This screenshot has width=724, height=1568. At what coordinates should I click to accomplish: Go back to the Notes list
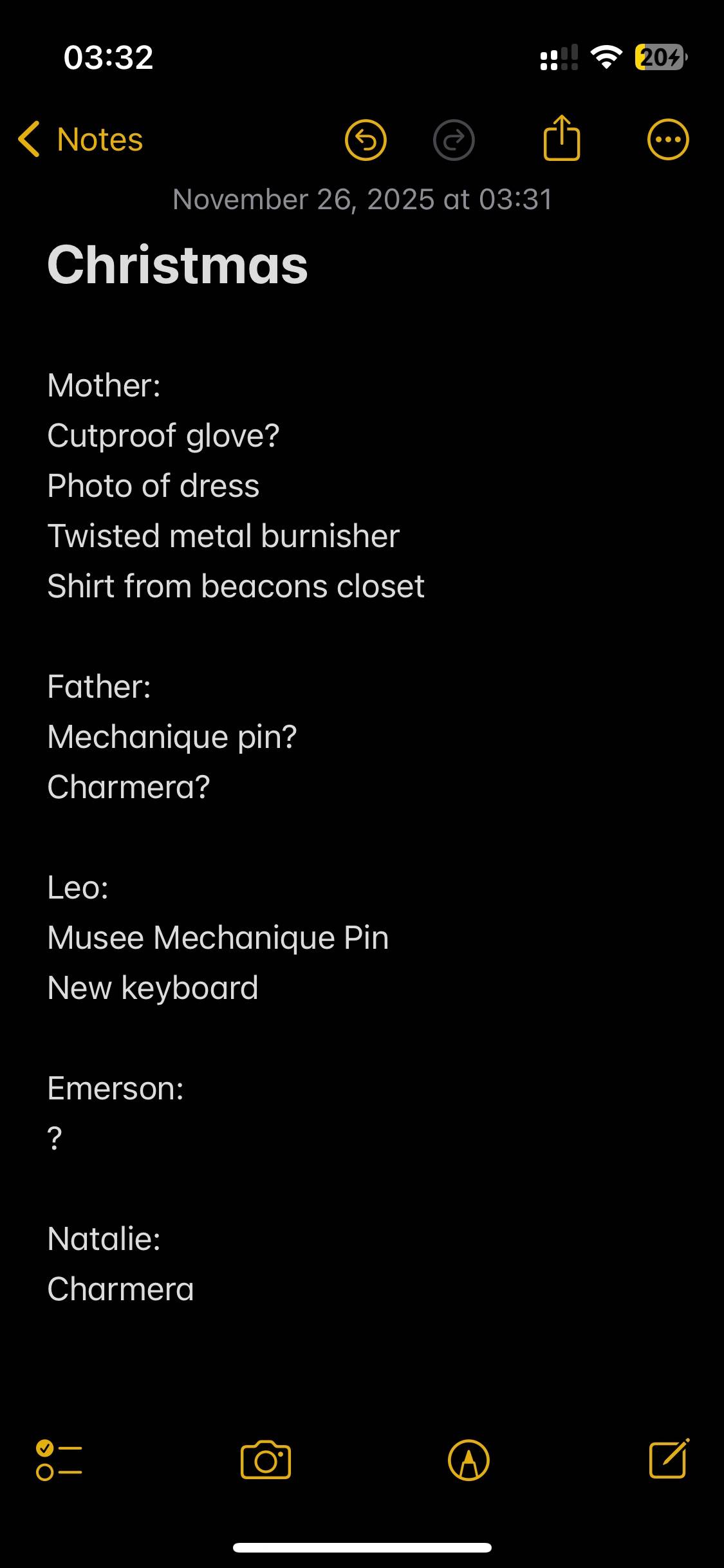pyautogui.click(x=80, y=140)
